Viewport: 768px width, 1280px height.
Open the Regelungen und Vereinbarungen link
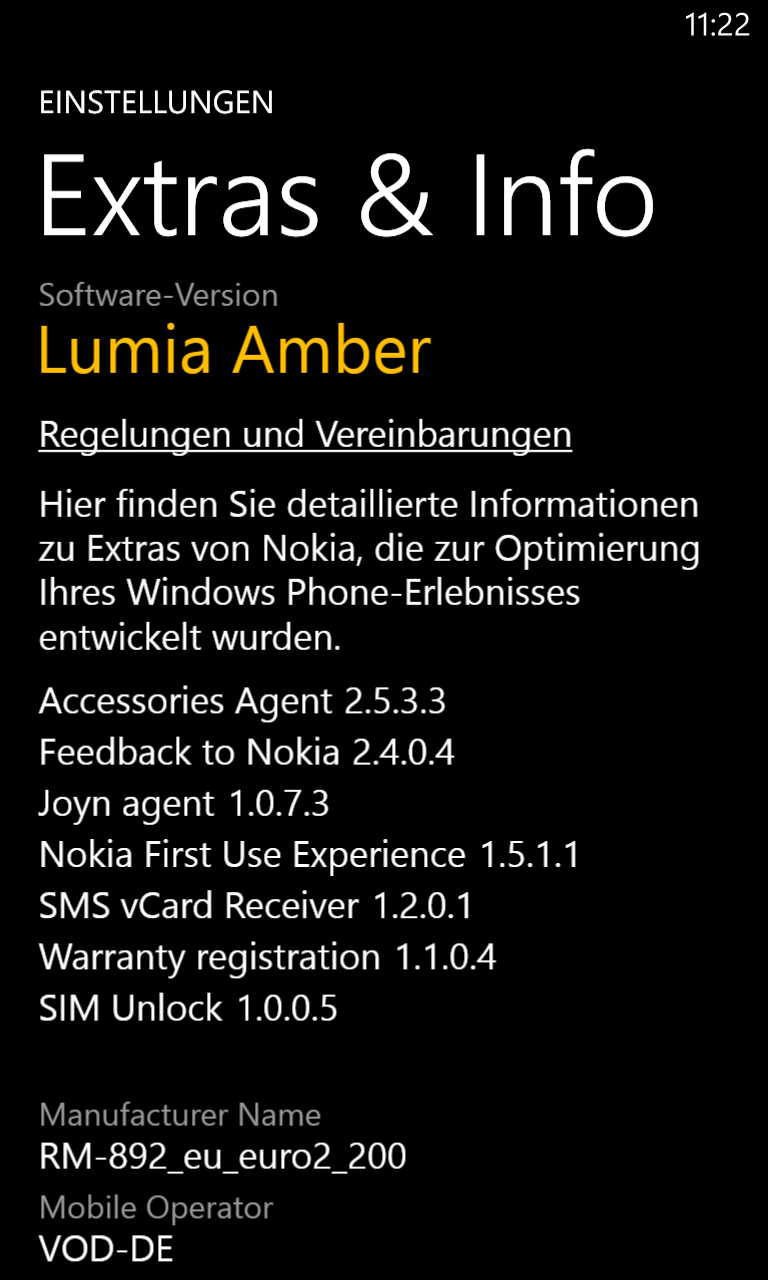coord(305,435)
